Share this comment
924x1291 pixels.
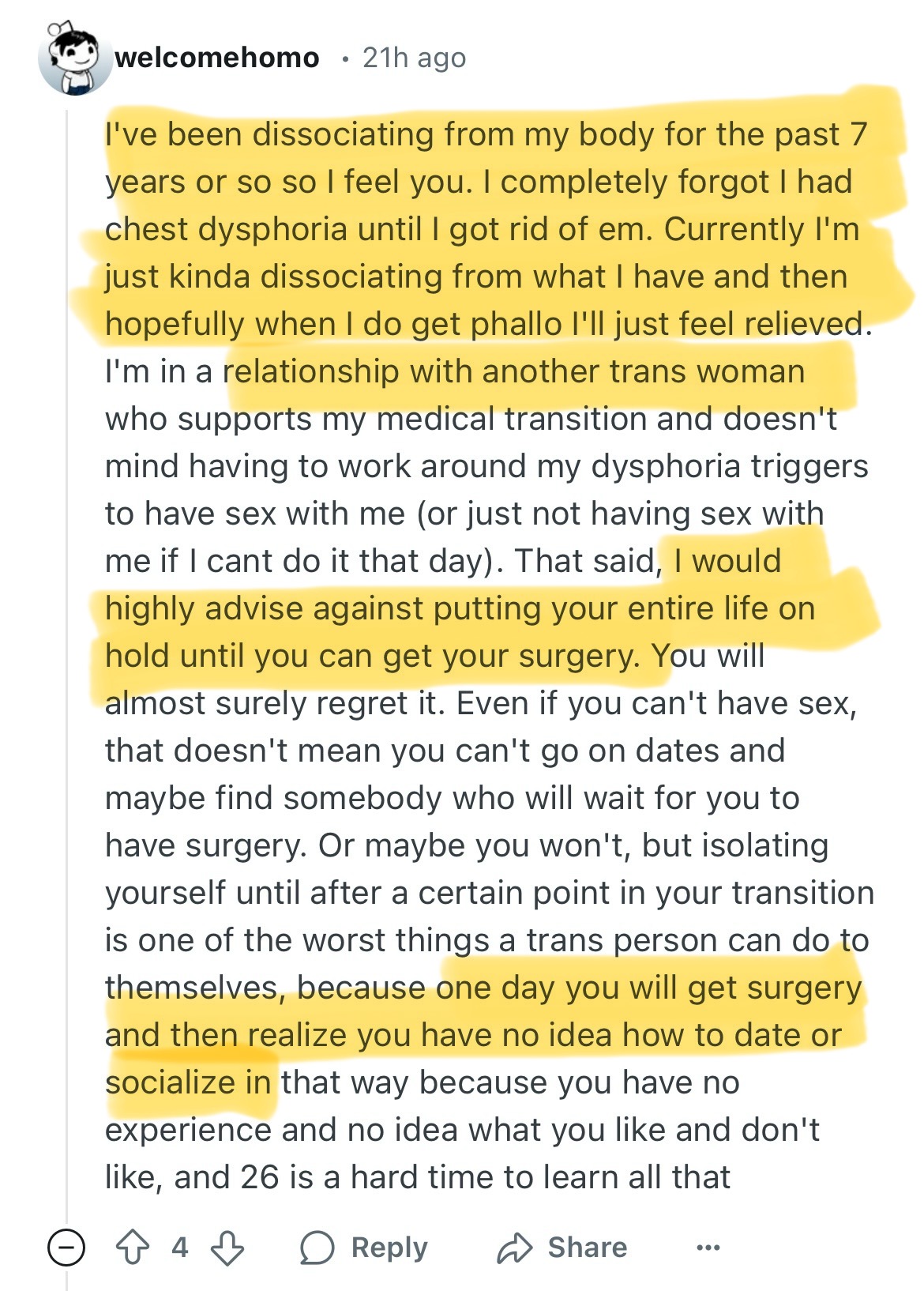[x=562, y=1248]
